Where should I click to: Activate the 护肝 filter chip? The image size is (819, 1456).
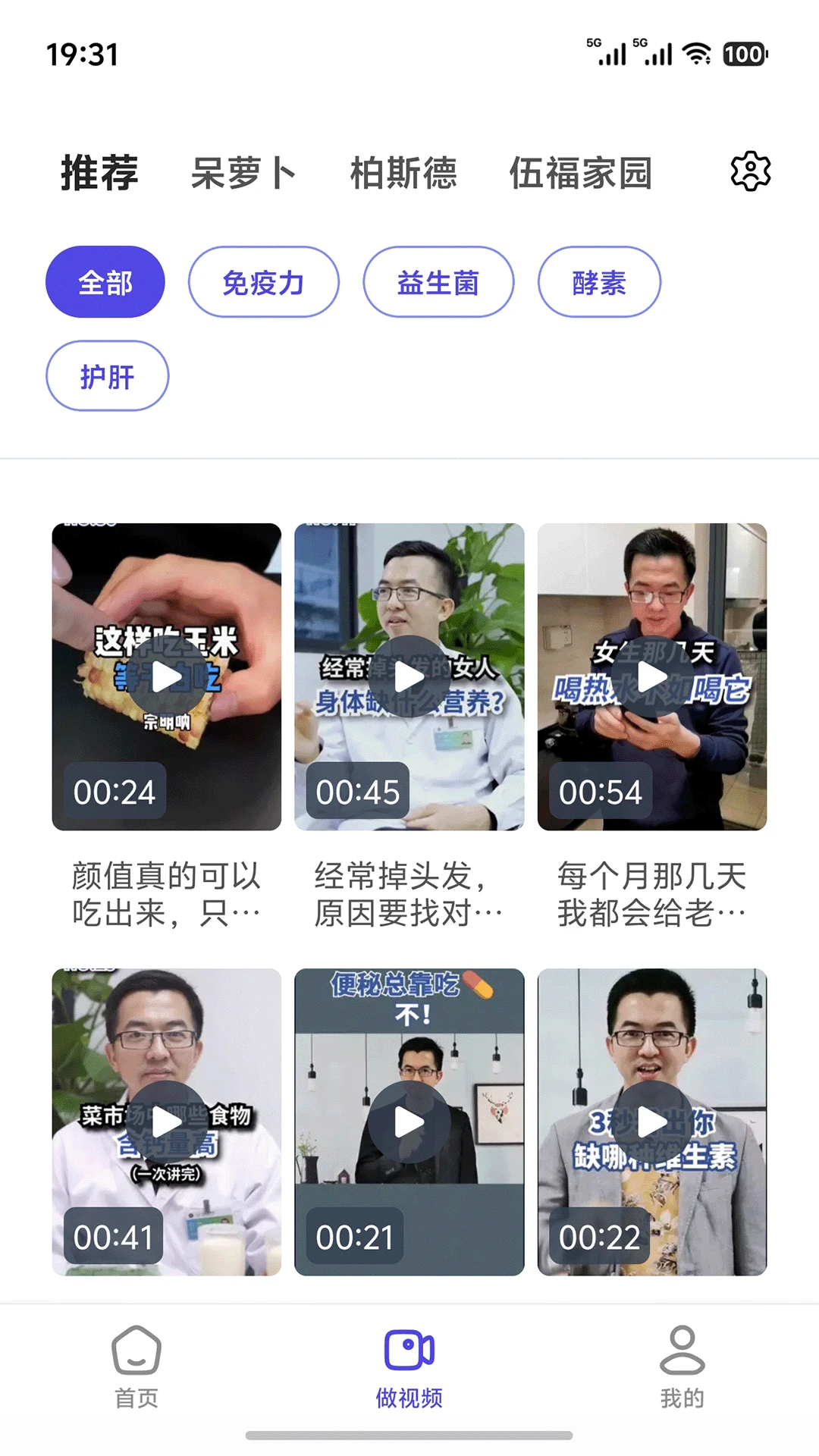tap(108, 375)
